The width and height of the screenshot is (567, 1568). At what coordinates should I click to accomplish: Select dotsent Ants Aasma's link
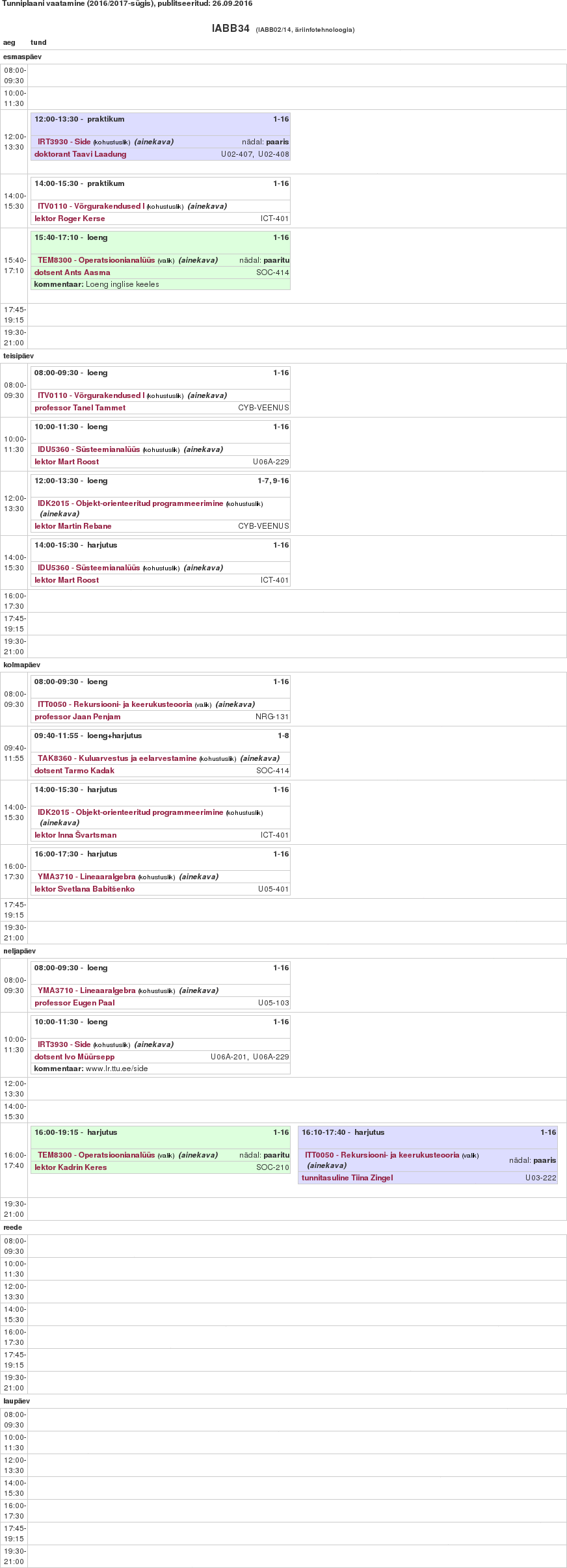pyautogui.click(x=72, y=272)
